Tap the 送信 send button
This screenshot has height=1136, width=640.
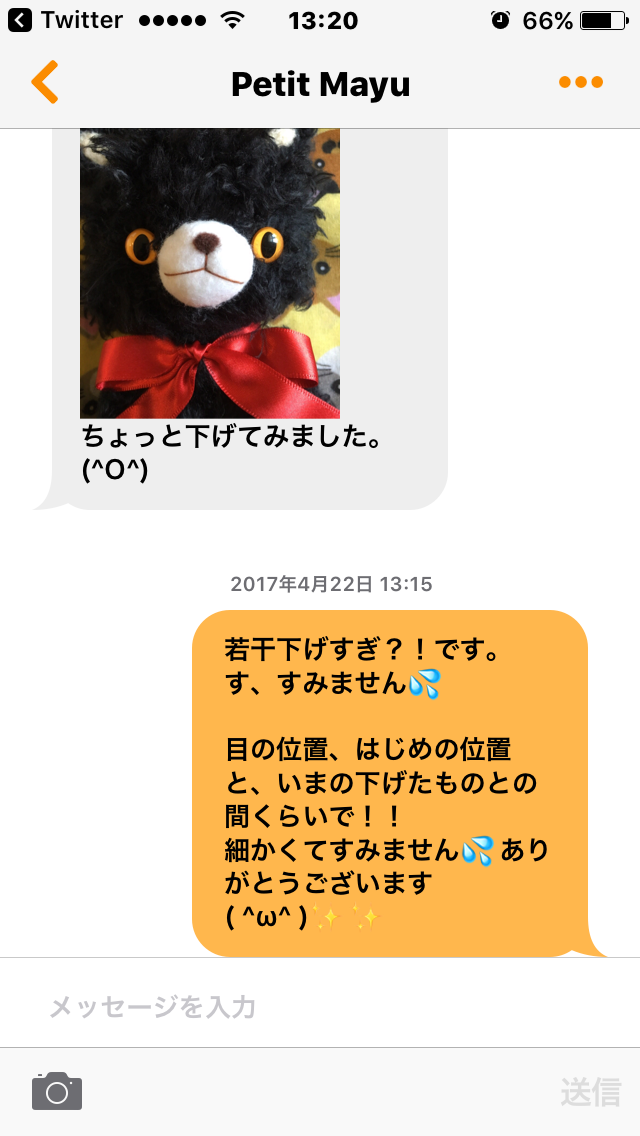(590, 1092)
